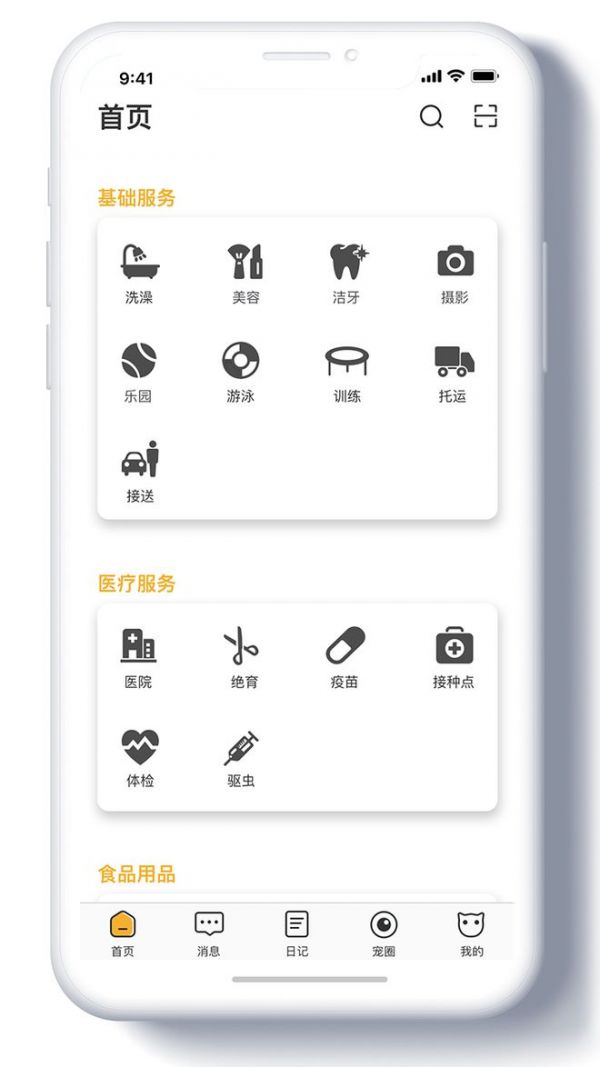Open 接种点 vaccination sites
The image size is (600, 1067).
click(454, 659)
